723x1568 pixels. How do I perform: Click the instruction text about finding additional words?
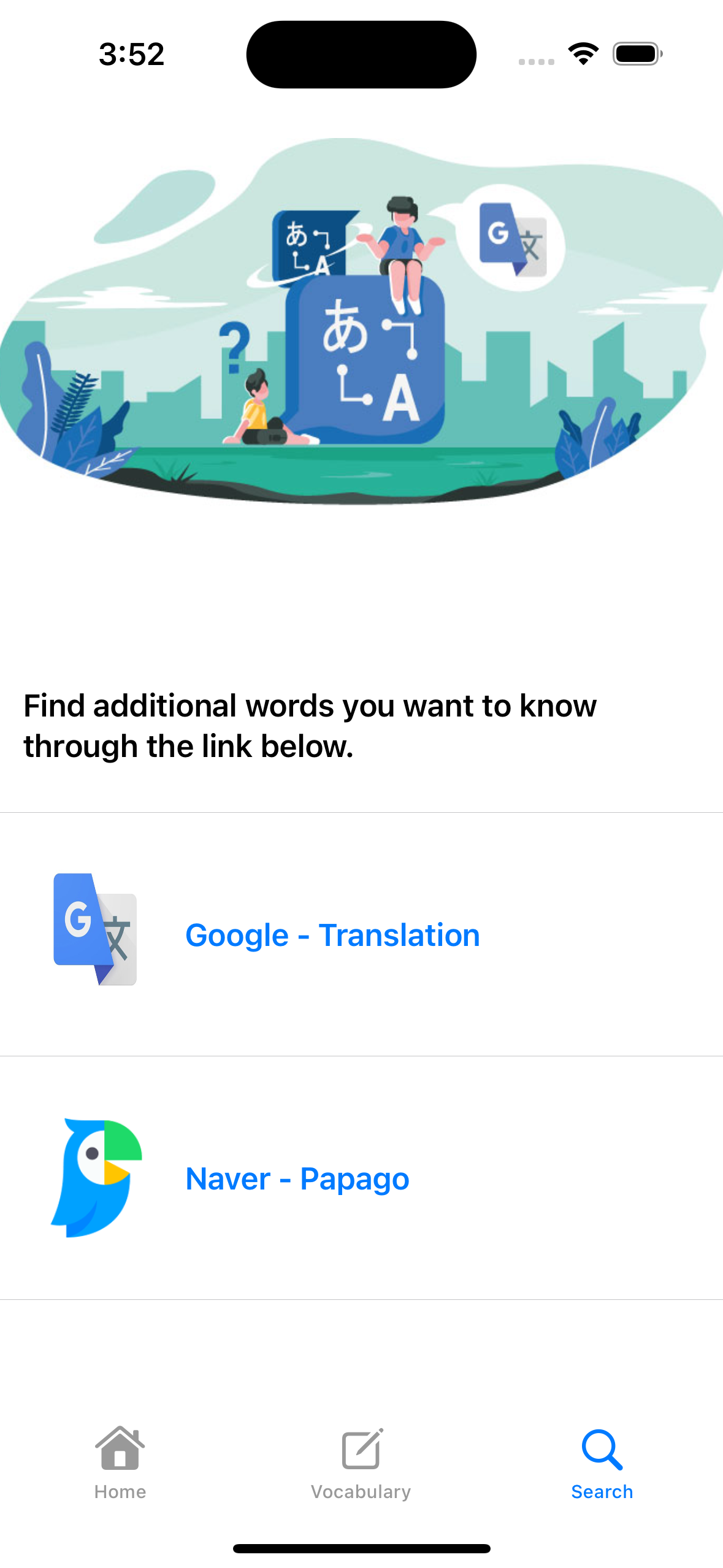[310, 725]
